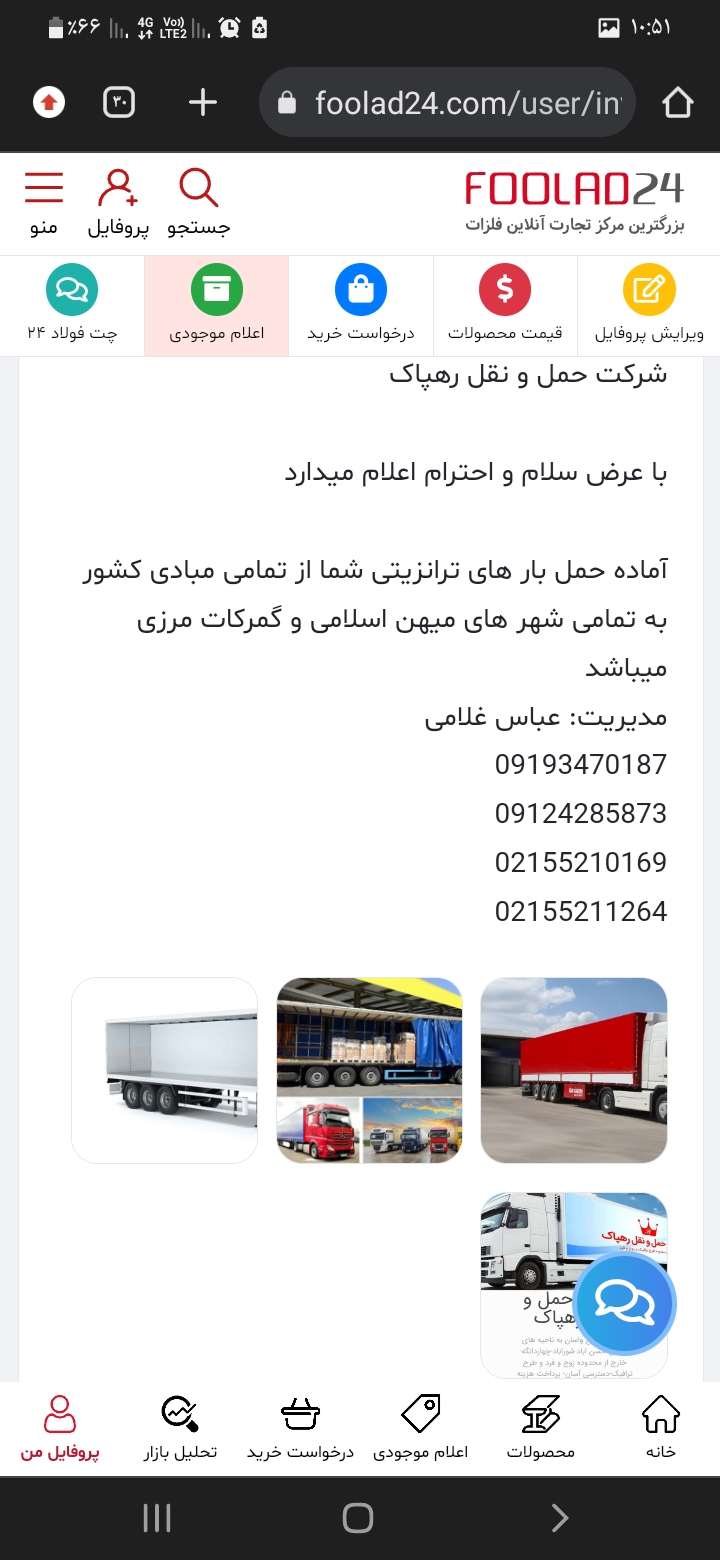Open product prices (قیمت محصولات)
Screen dimensions: 720x1560
(505, 306)
